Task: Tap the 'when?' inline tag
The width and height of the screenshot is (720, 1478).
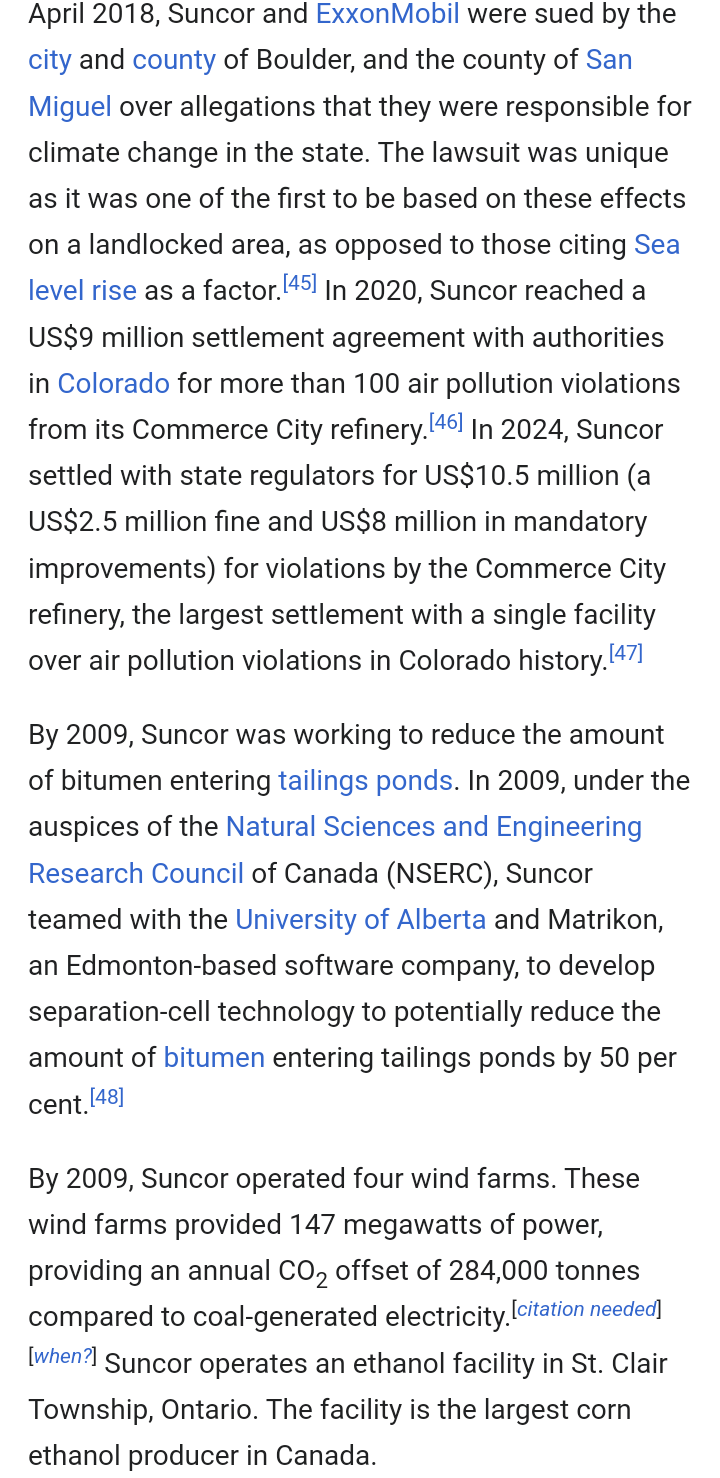Action: (x=62, y=1357)
